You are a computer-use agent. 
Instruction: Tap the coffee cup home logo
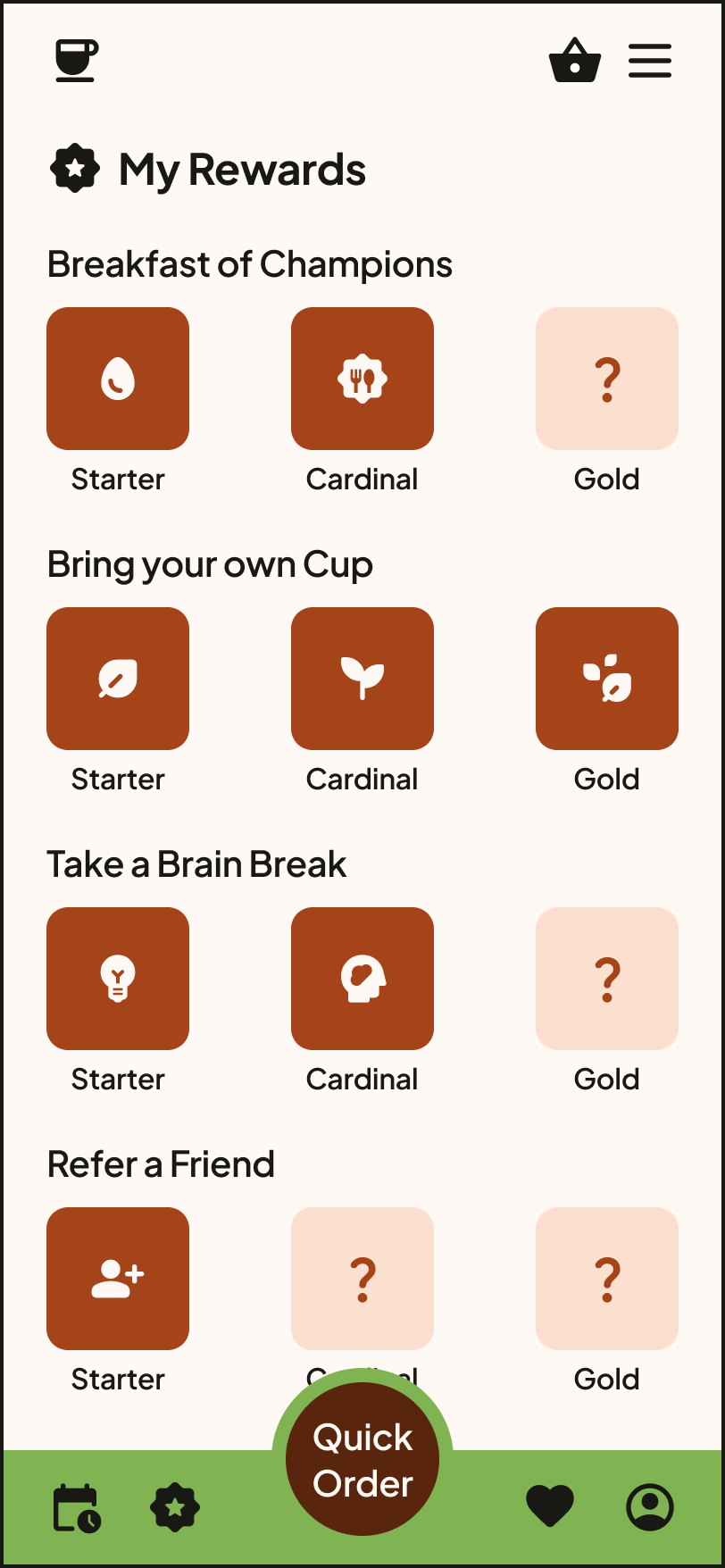tap(77, 61)
